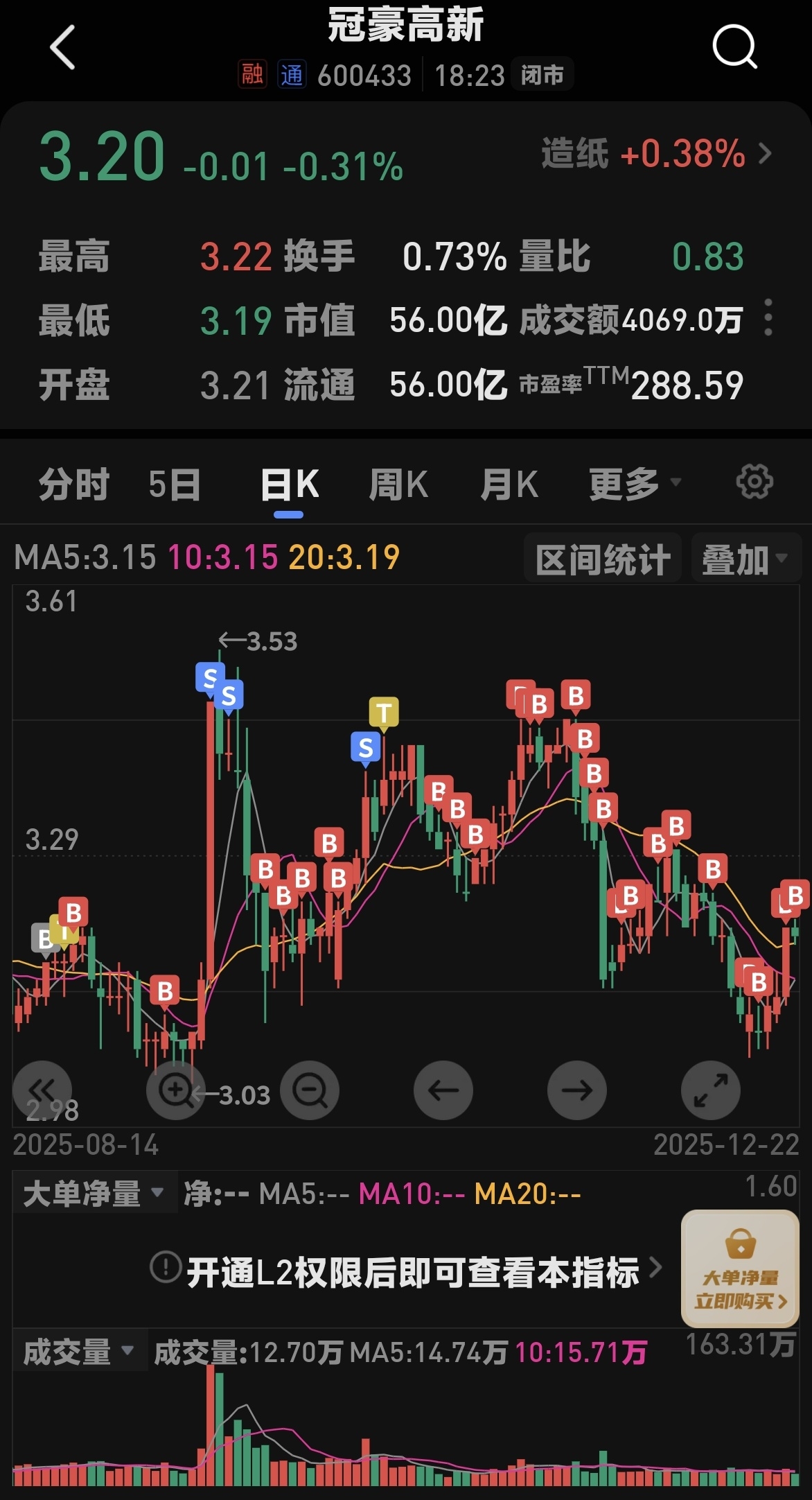This screenshot has width=812, height=1500.
Task: Open chart settings gear
Action: tap(754, 482)
